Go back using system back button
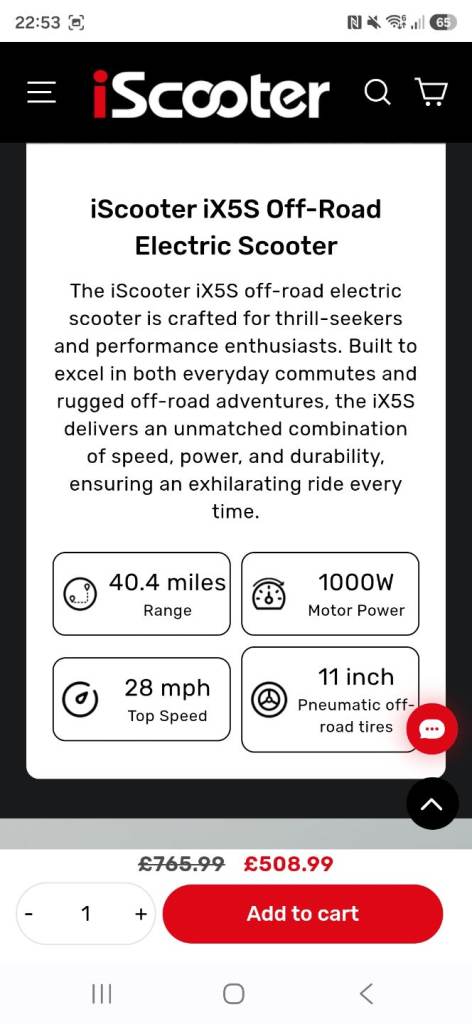Screen dimensions: 472x1024 (366, 993)
